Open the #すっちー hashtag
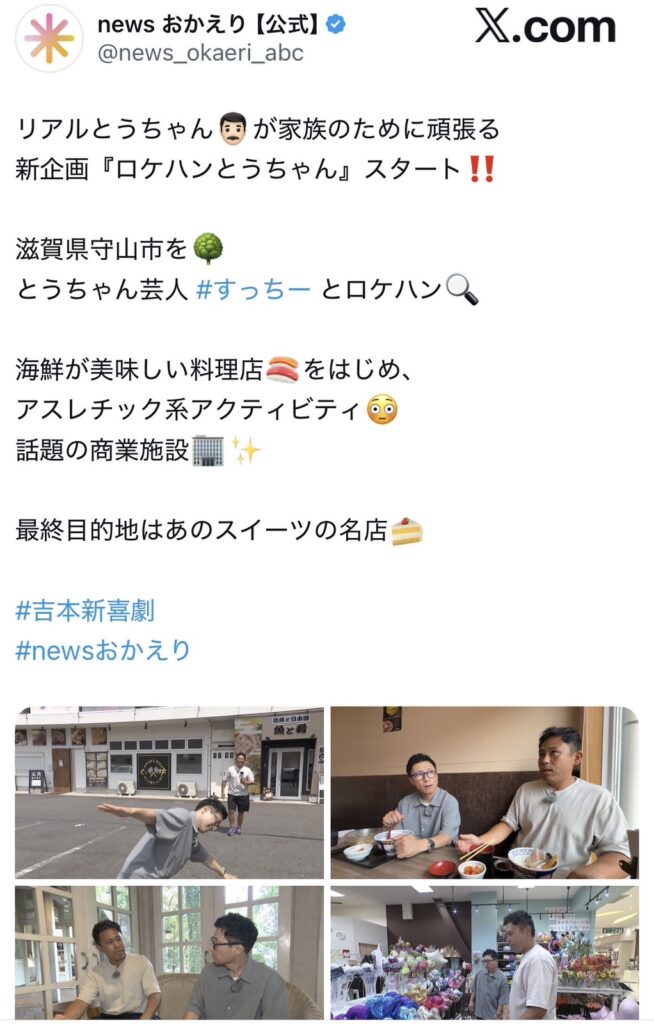 [254, 290]
